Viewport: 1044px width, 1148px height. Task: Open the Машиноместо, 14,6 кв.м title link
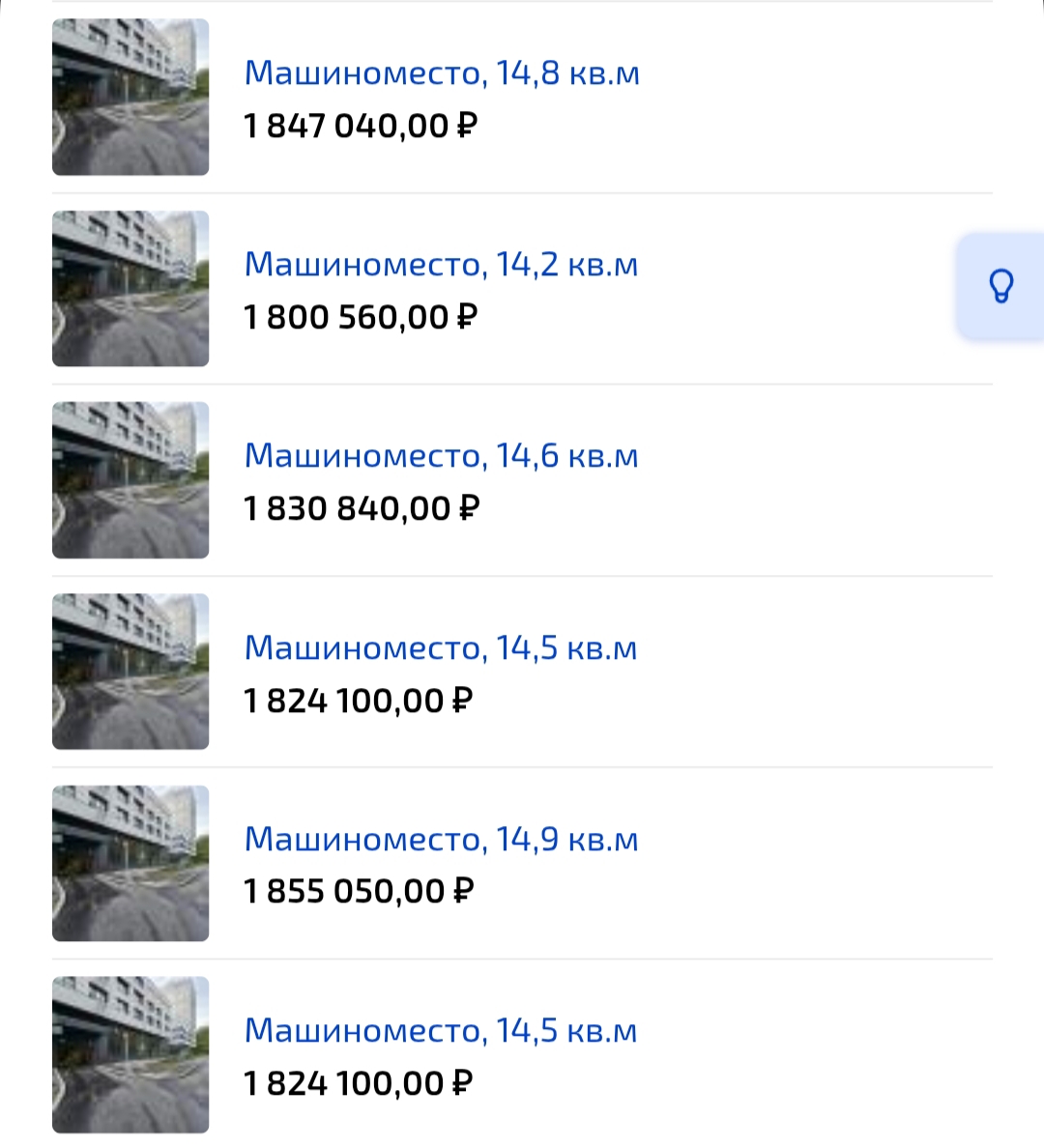tap(441, 456)
